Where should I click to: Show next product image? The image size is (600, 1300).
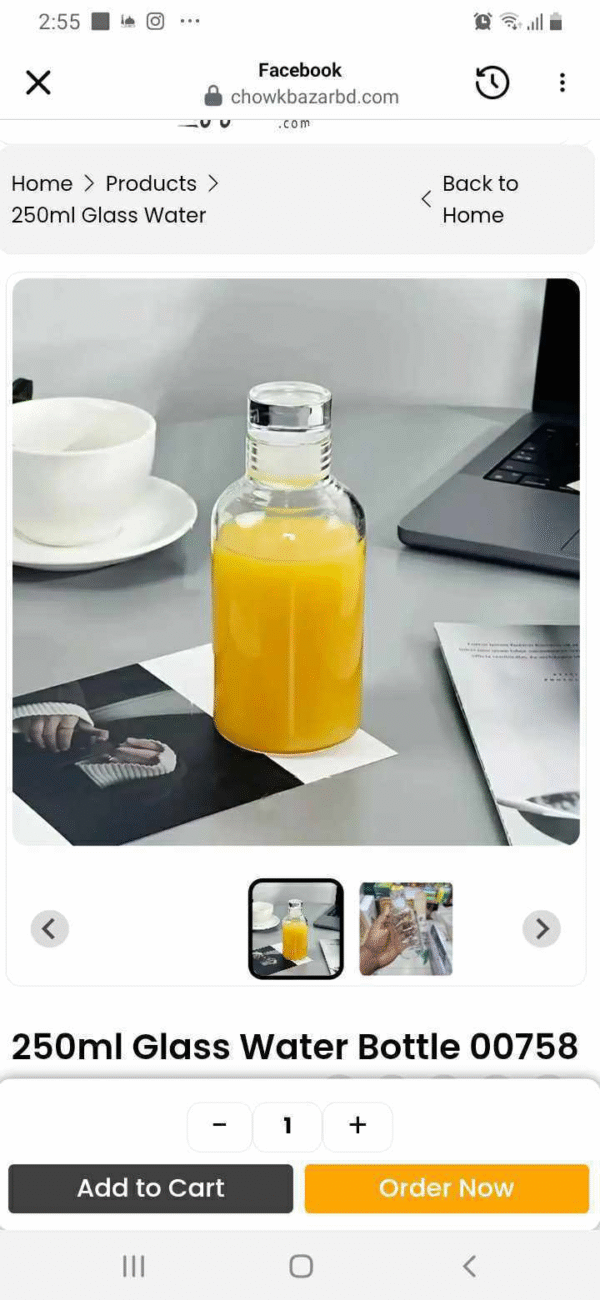pos(541,928)
